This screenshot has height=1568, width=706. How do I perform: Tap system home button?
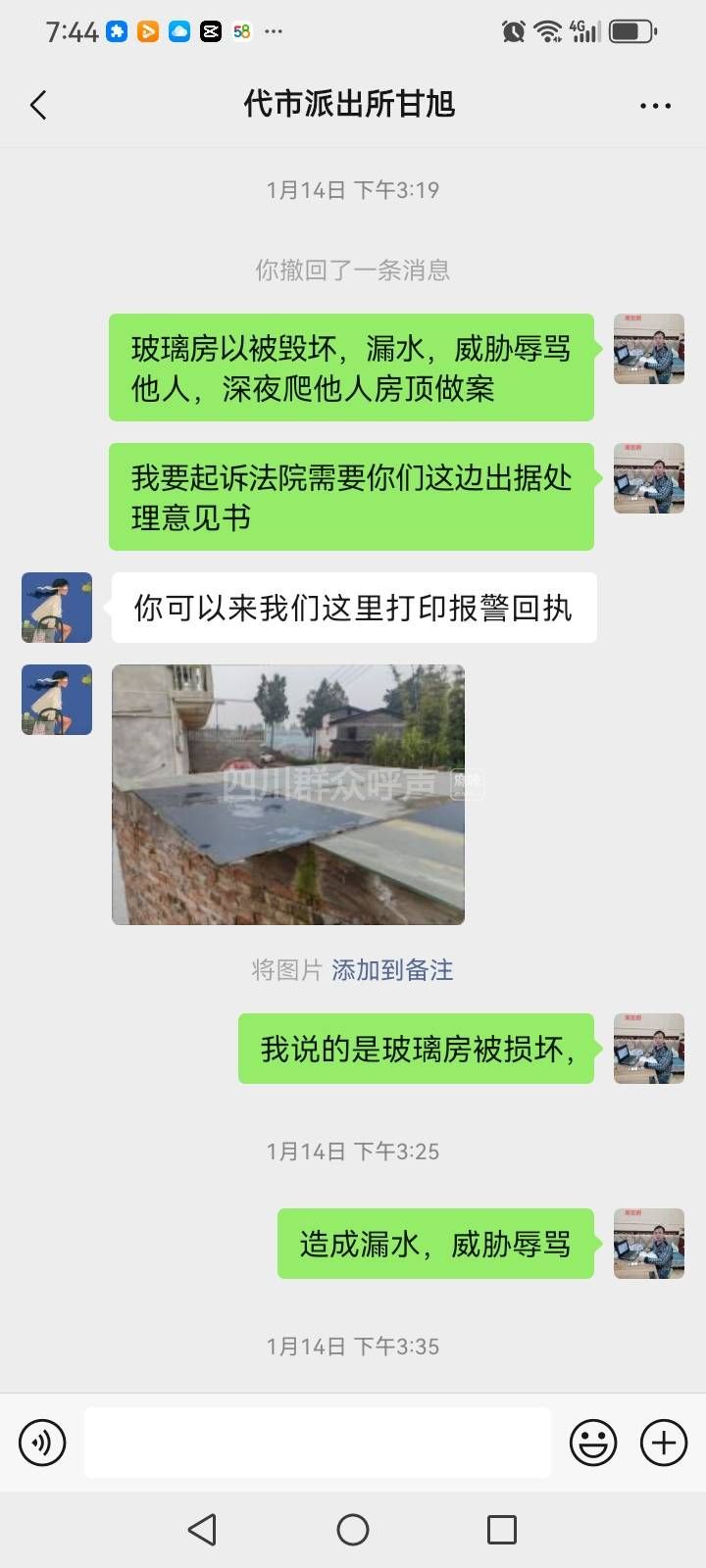(353, 1530)
